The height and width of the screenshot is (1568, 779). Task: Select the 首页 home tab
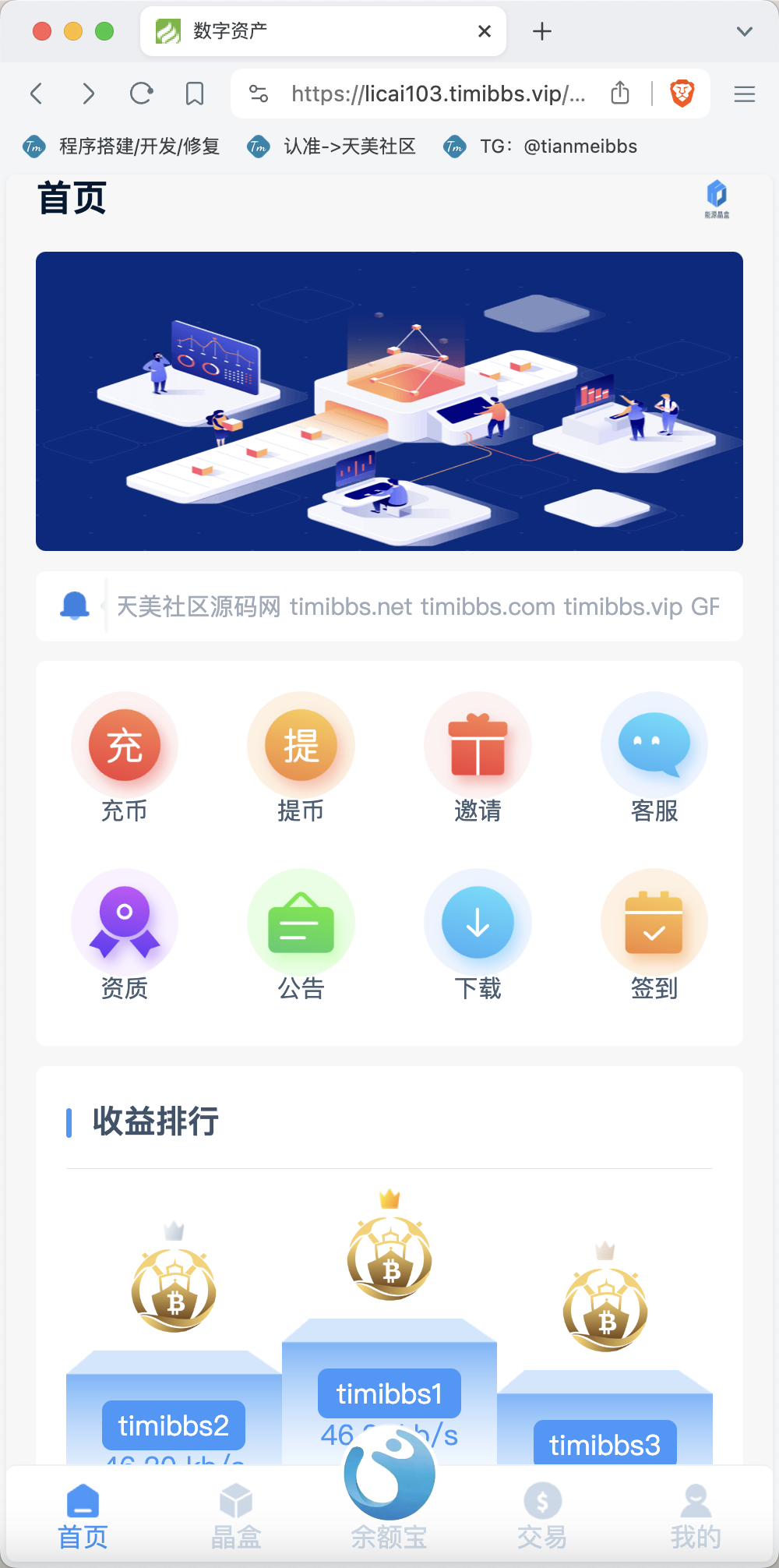83,1517
